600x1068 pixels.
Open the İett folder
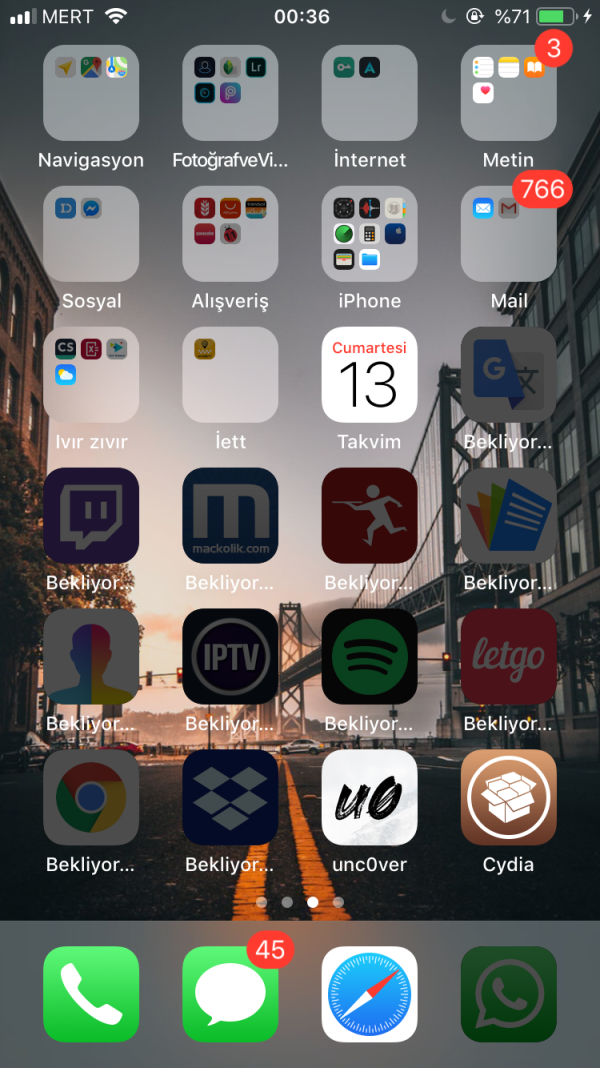click(x=230, y=375)
